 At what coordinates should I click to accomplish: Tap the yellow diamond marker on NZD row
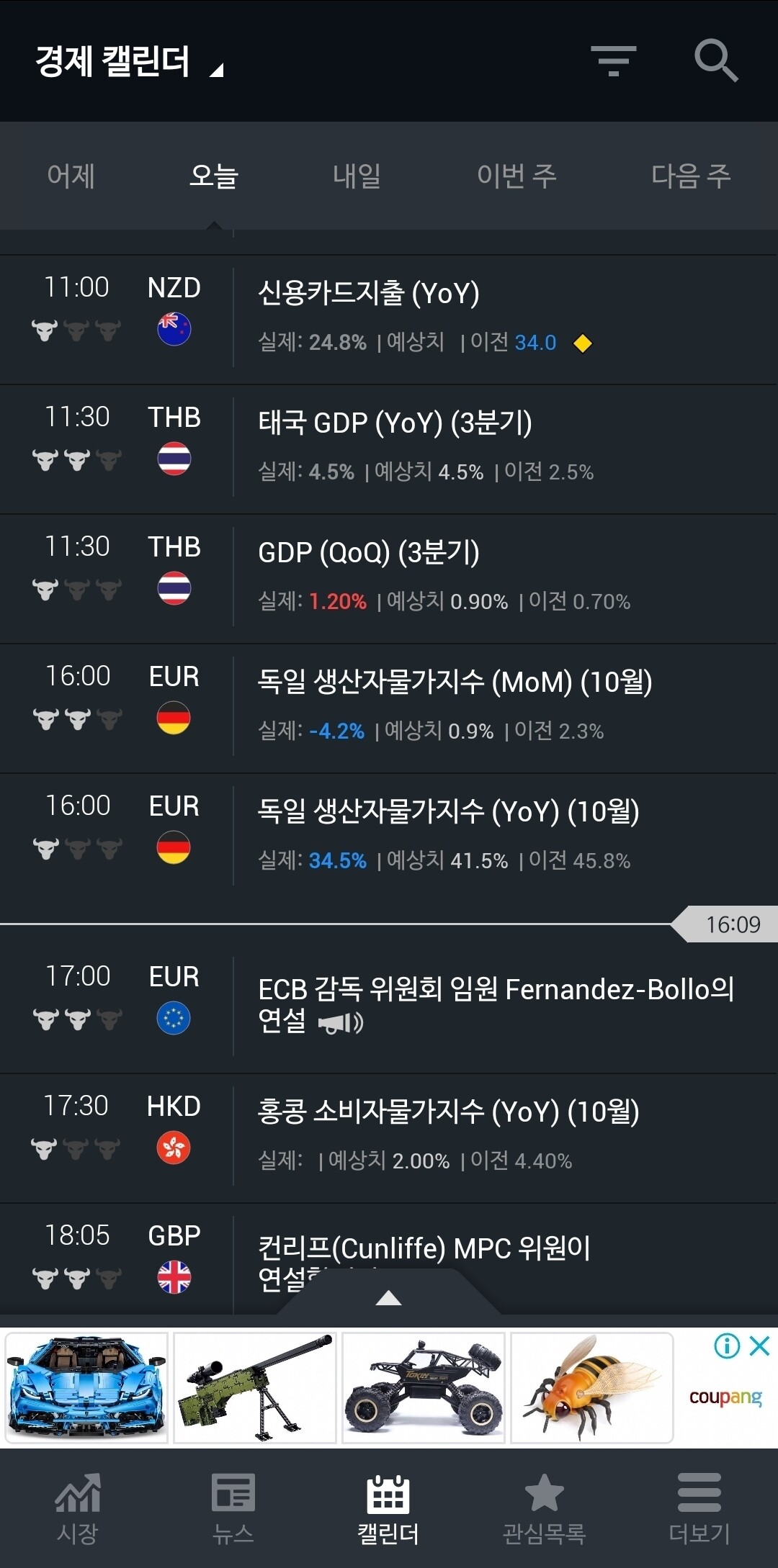pyautogui.click(x=583, y=343)
